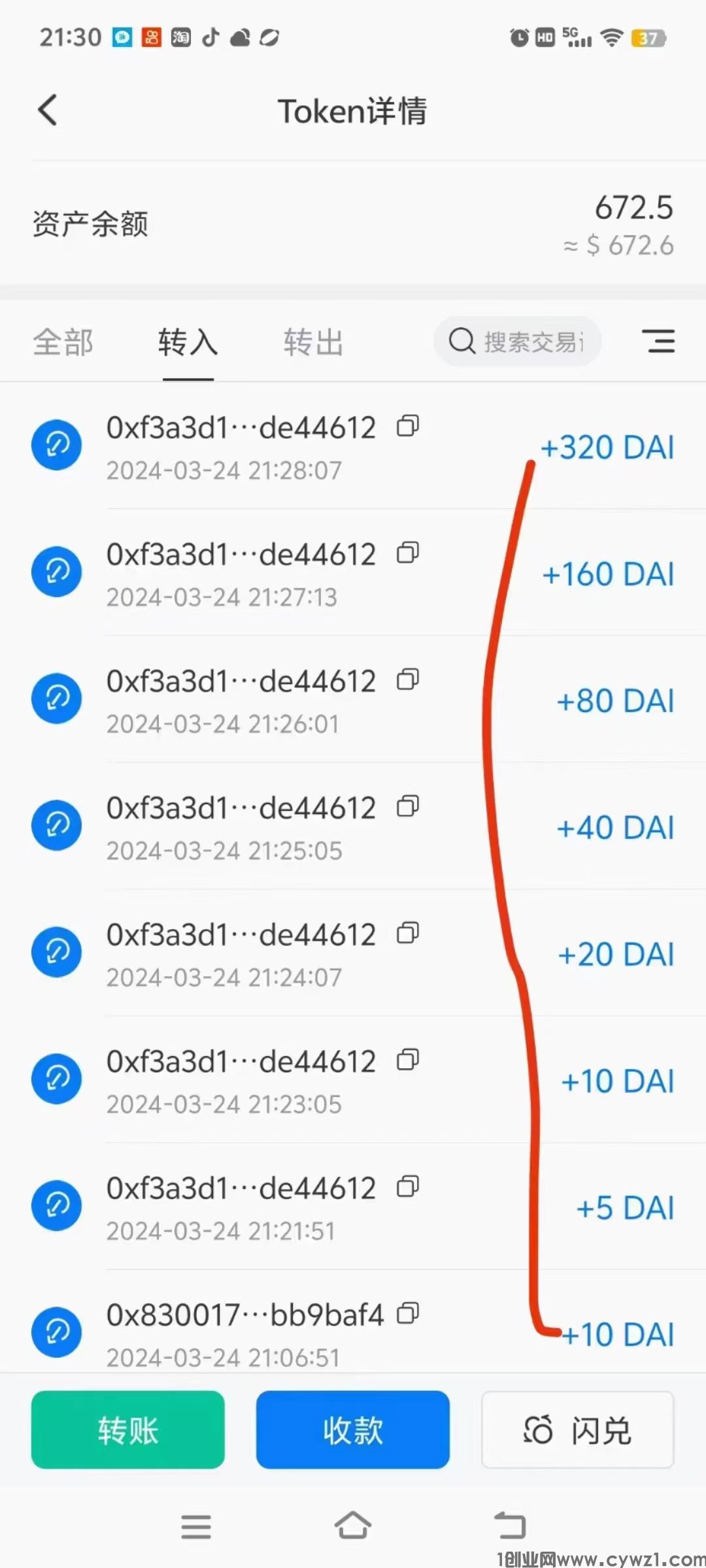Tap the 搜索交易 search box
Viewport: 706px width, 1568px height.
pos(518,342)
